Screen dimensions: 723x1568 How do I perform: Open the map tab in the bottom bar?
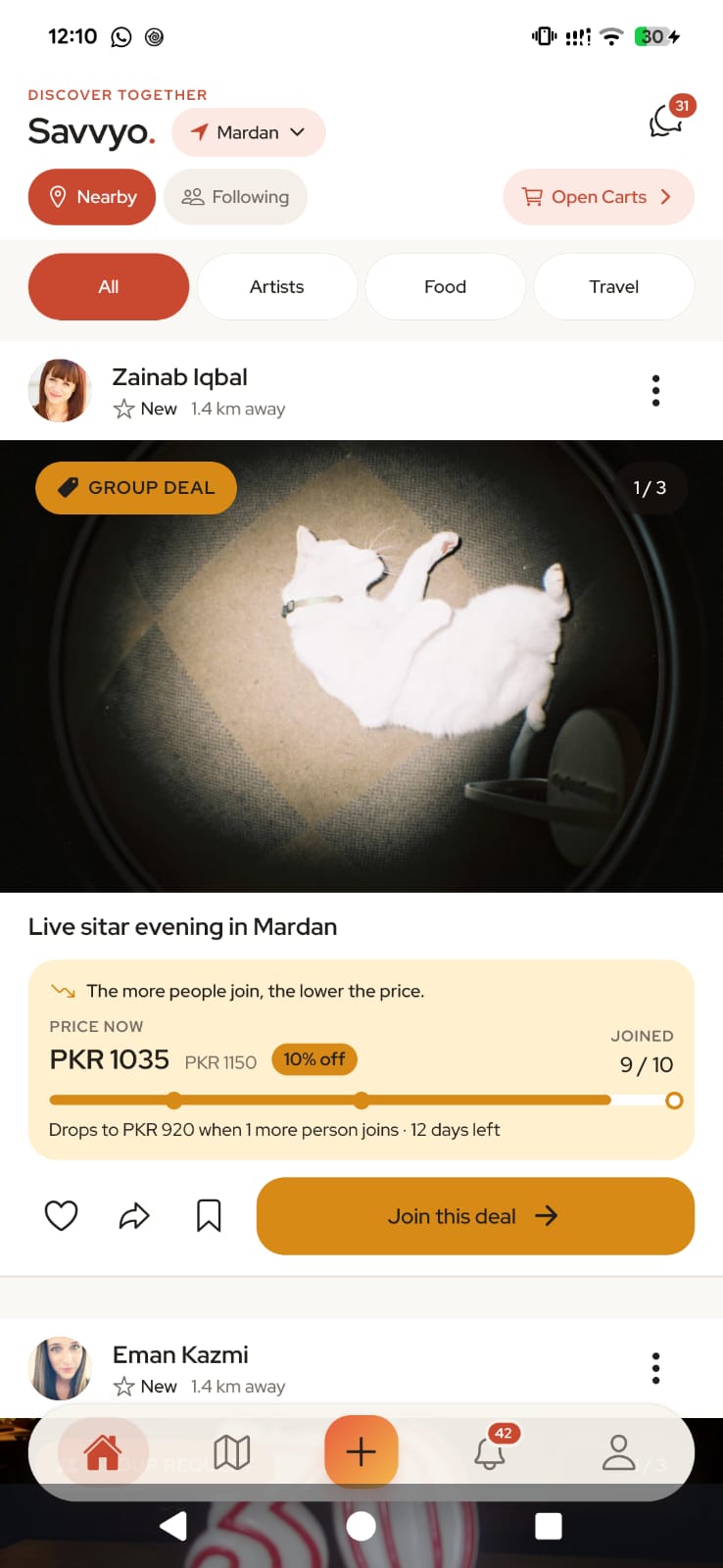pyautogui.click(x=232, y=1452)
